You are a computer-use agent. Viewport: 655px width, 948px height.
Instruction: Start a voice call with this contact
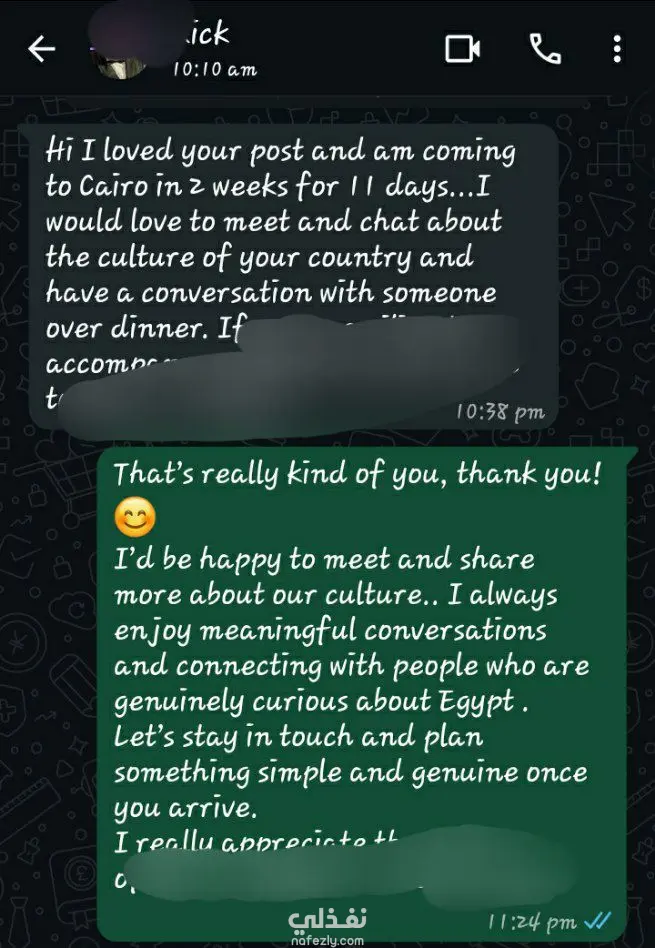(545, 49)
